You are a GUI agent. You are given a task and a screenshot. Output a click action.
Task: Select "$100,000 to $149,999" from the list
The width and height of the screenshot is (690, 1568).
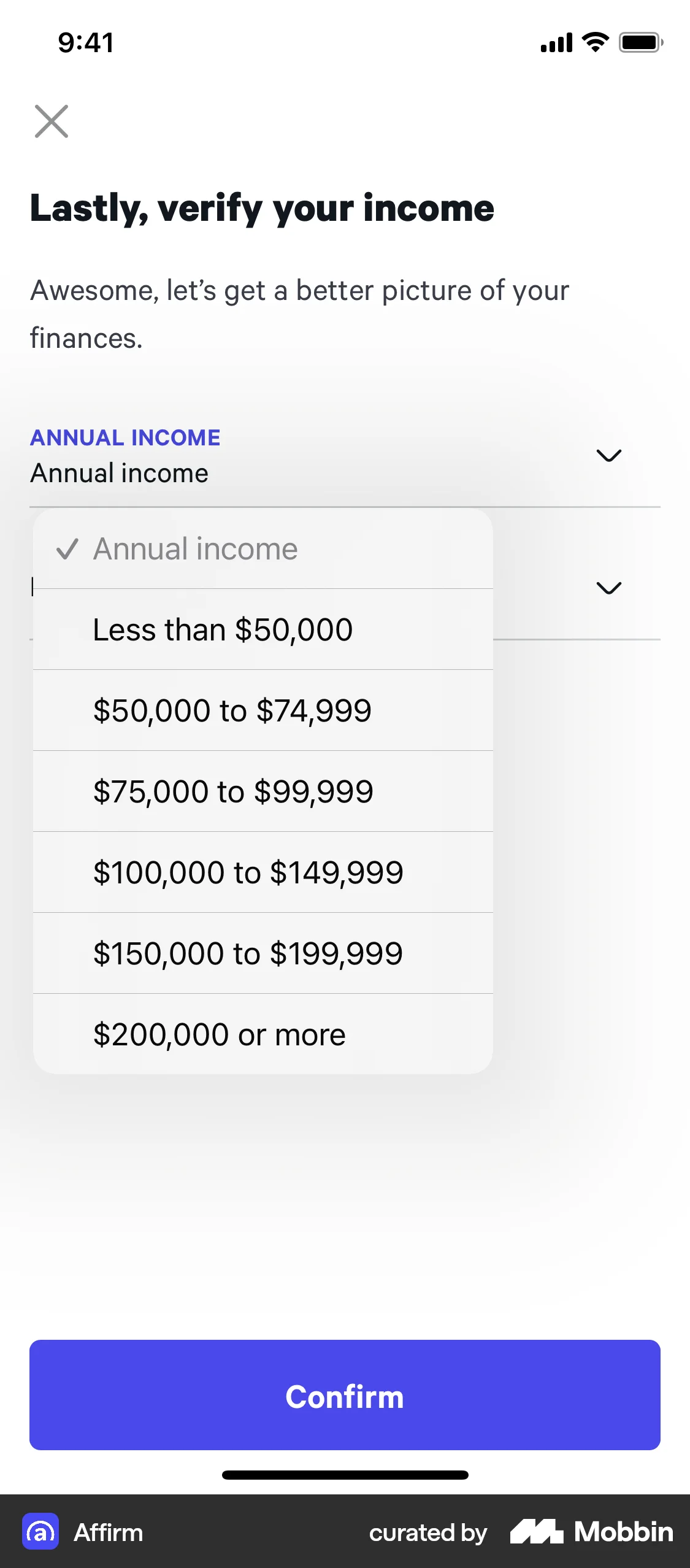(248, 872)
